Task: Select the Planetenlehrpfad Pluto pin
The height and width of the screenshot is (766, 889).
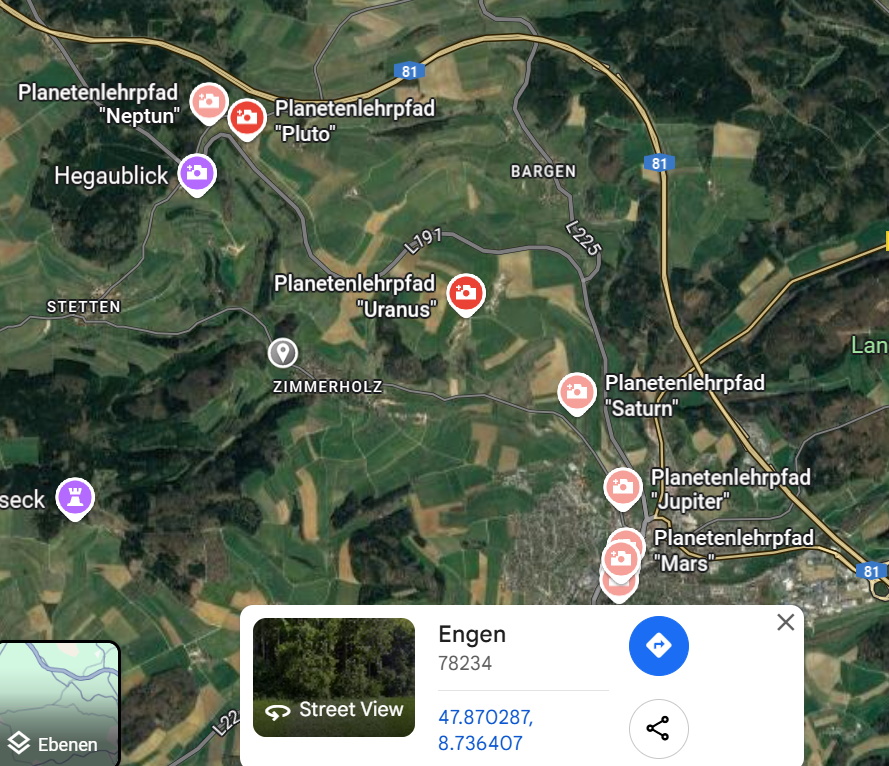Action: [246, 117]
